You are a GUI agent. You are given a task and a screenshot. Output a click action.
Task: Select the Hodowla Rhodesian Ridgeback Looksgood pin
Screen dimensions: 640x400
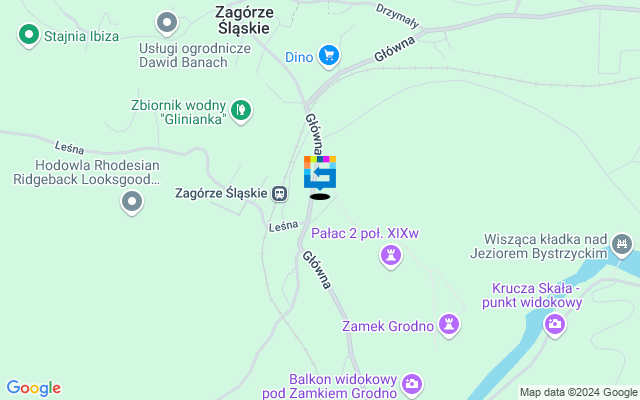131,202
